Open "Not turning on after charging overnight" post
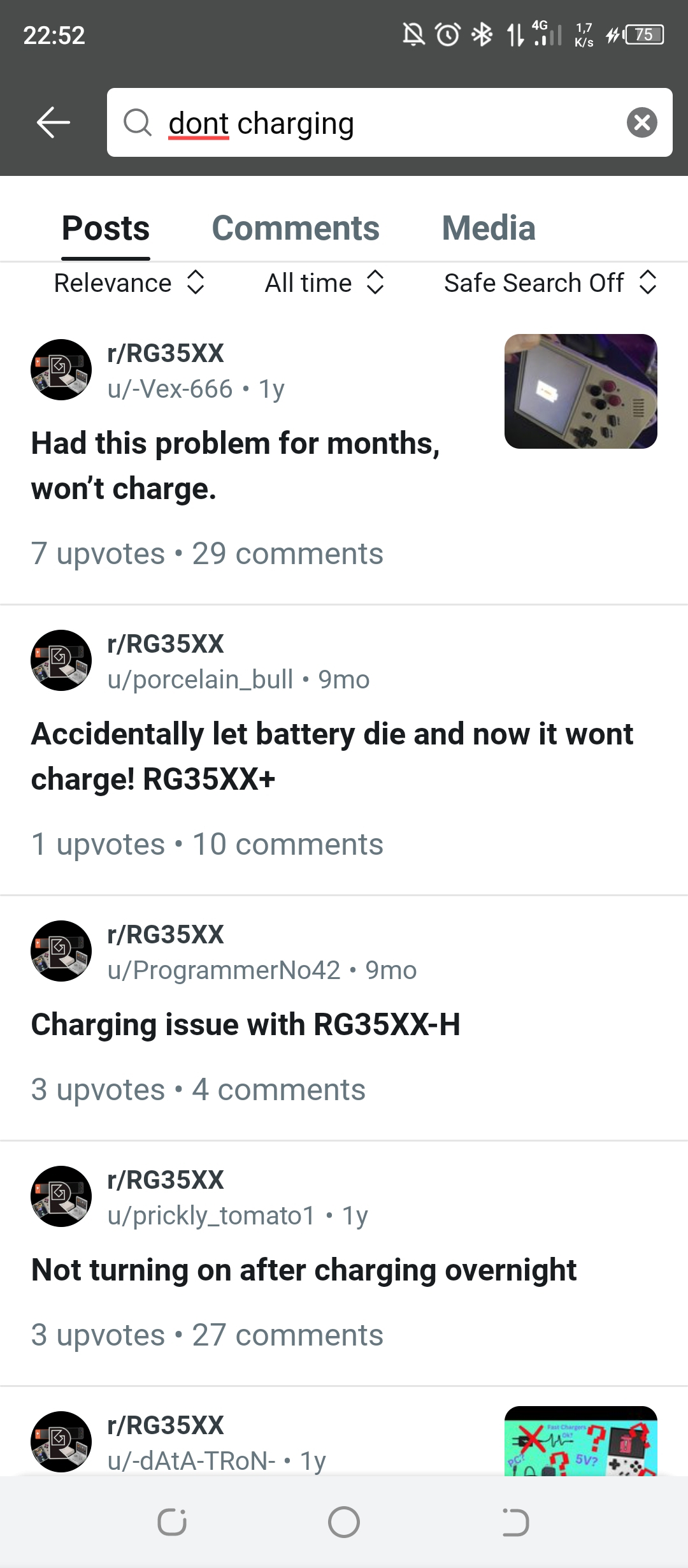Screen dimensions: 688x1568 [304, 1270]
